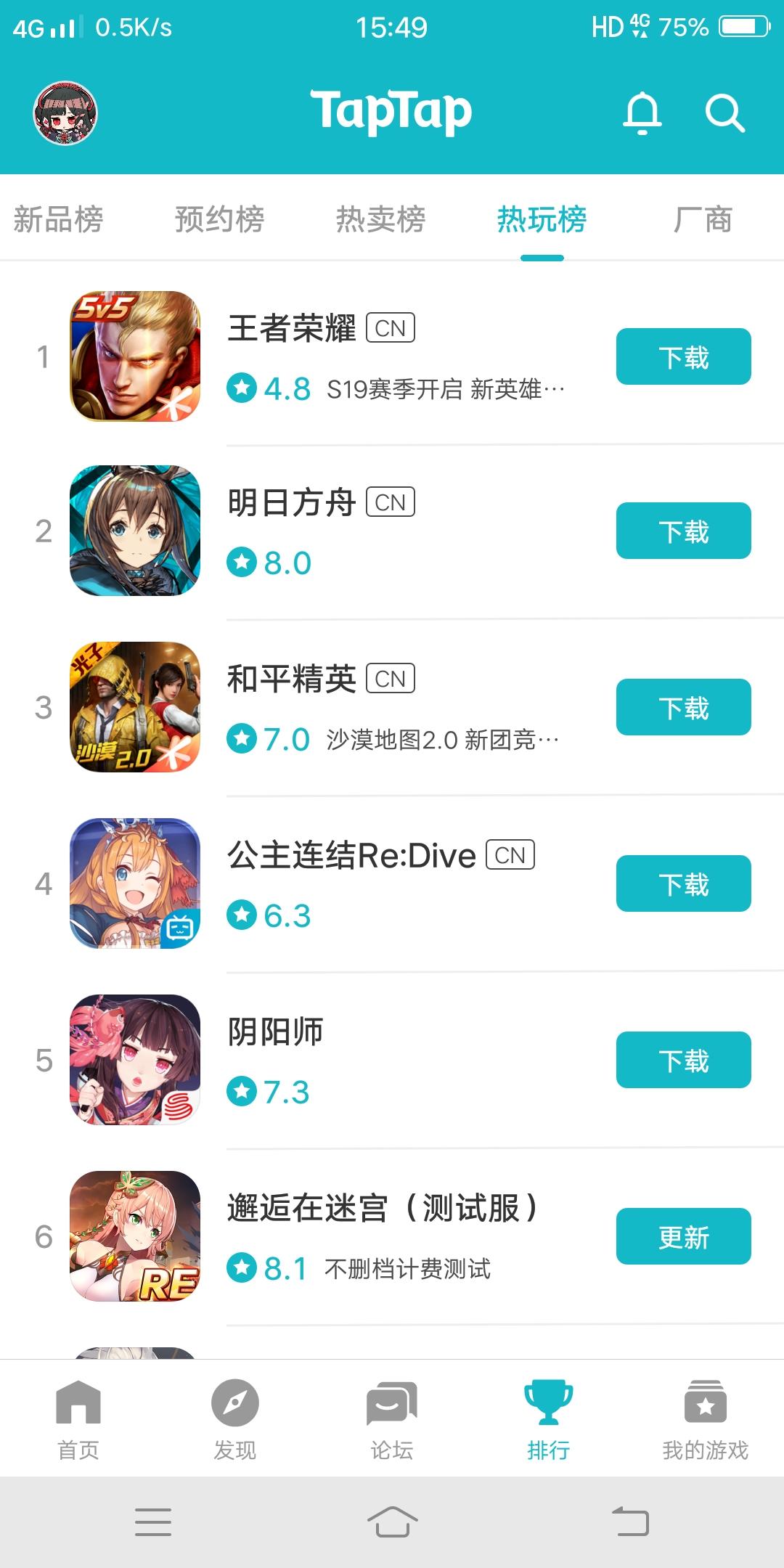The image size is (784, 1568).
Task: Open 我的游戏 tab
Action: pyautogui.click(x=705, y=1421)
